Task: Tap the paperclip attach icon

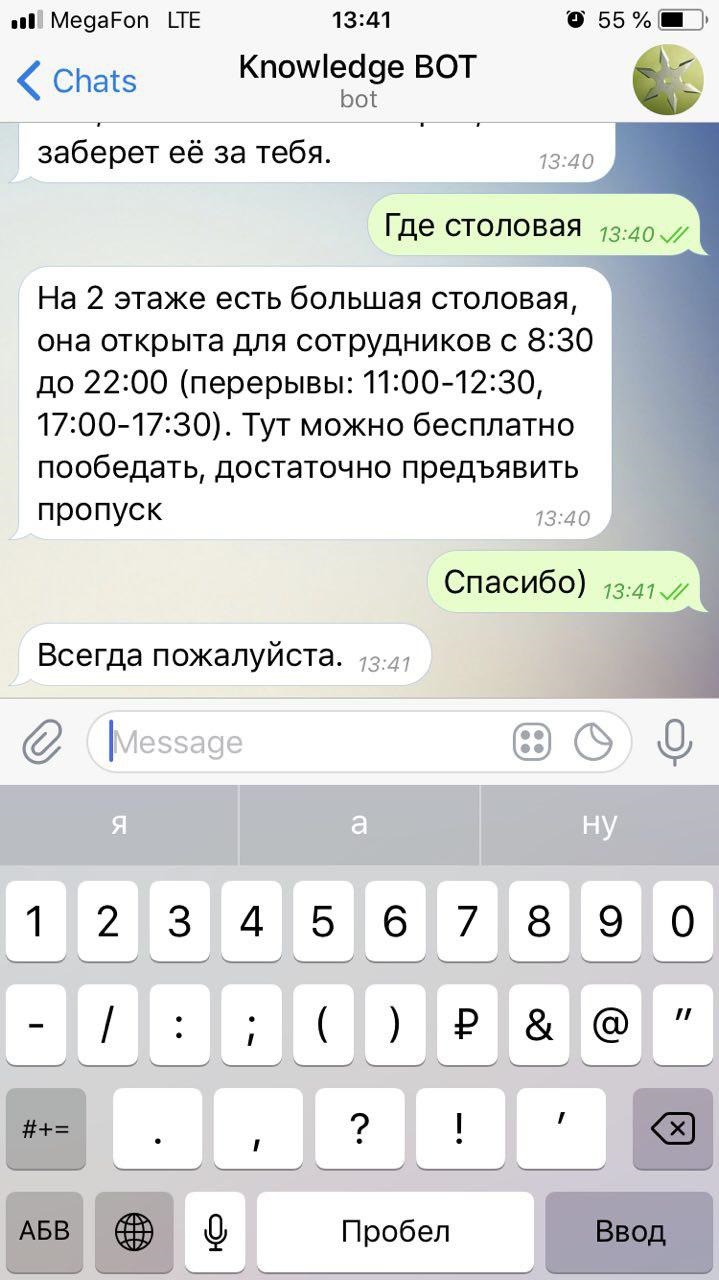Action: click(x=42, y=742)
